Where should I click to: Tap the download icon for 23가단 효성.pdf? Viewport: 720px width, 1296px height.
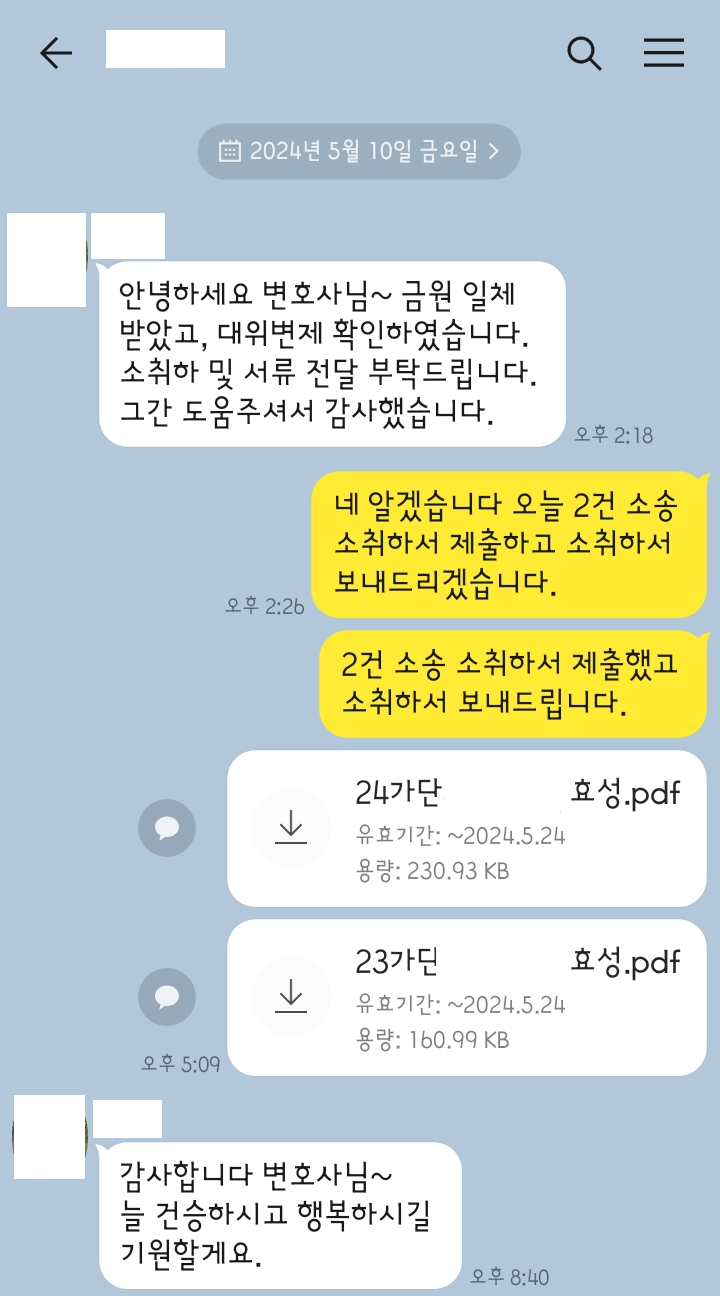(x=290, y=997)
